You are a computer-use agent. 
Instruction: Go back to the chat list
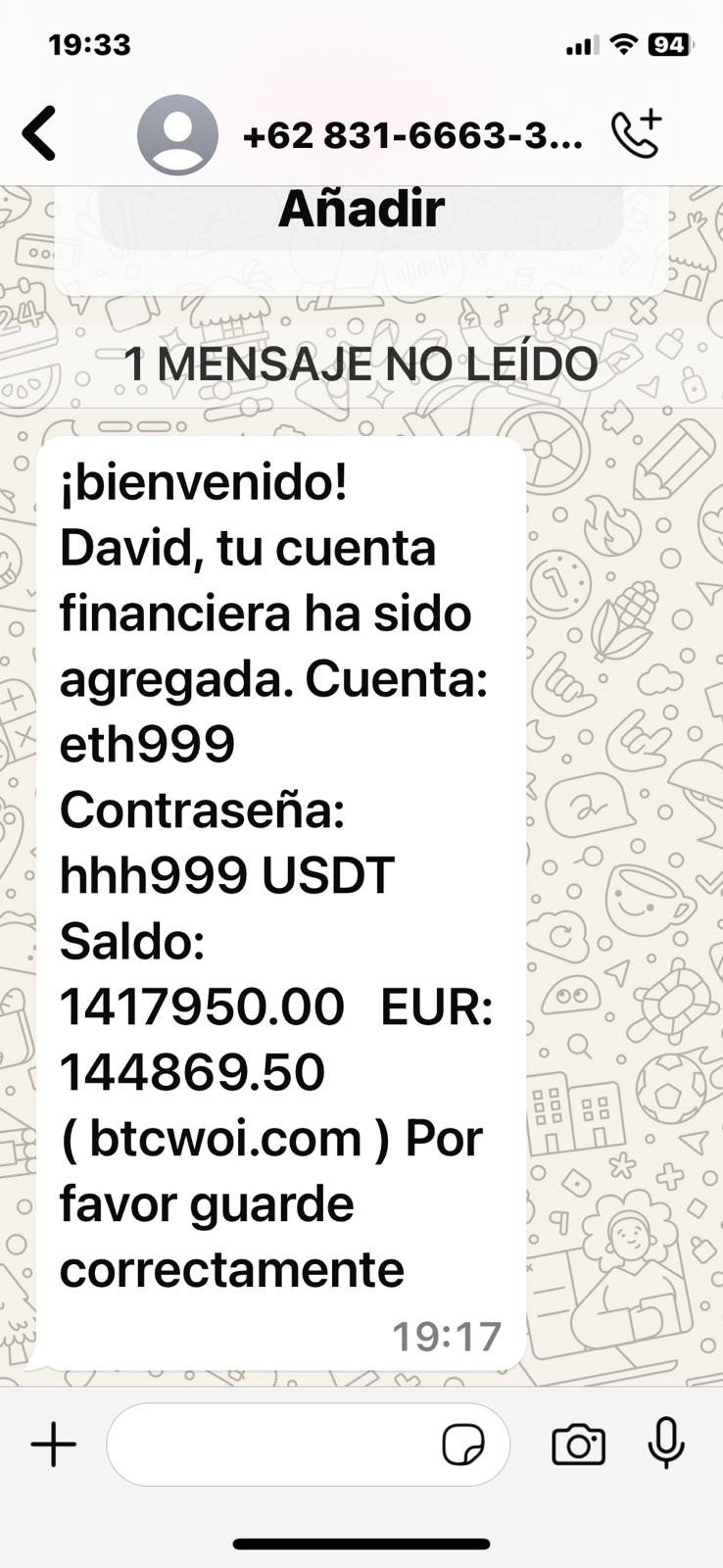(40, 133)
